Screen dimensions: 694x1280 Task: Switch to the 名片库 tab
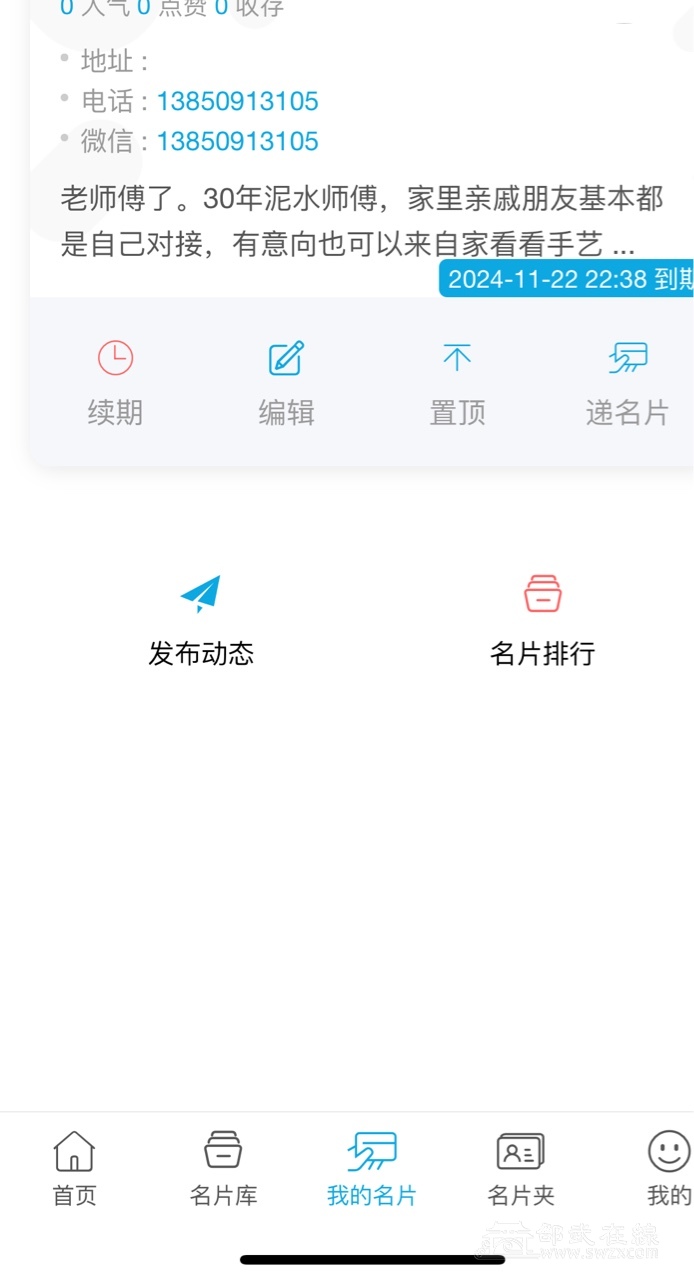223,1168
